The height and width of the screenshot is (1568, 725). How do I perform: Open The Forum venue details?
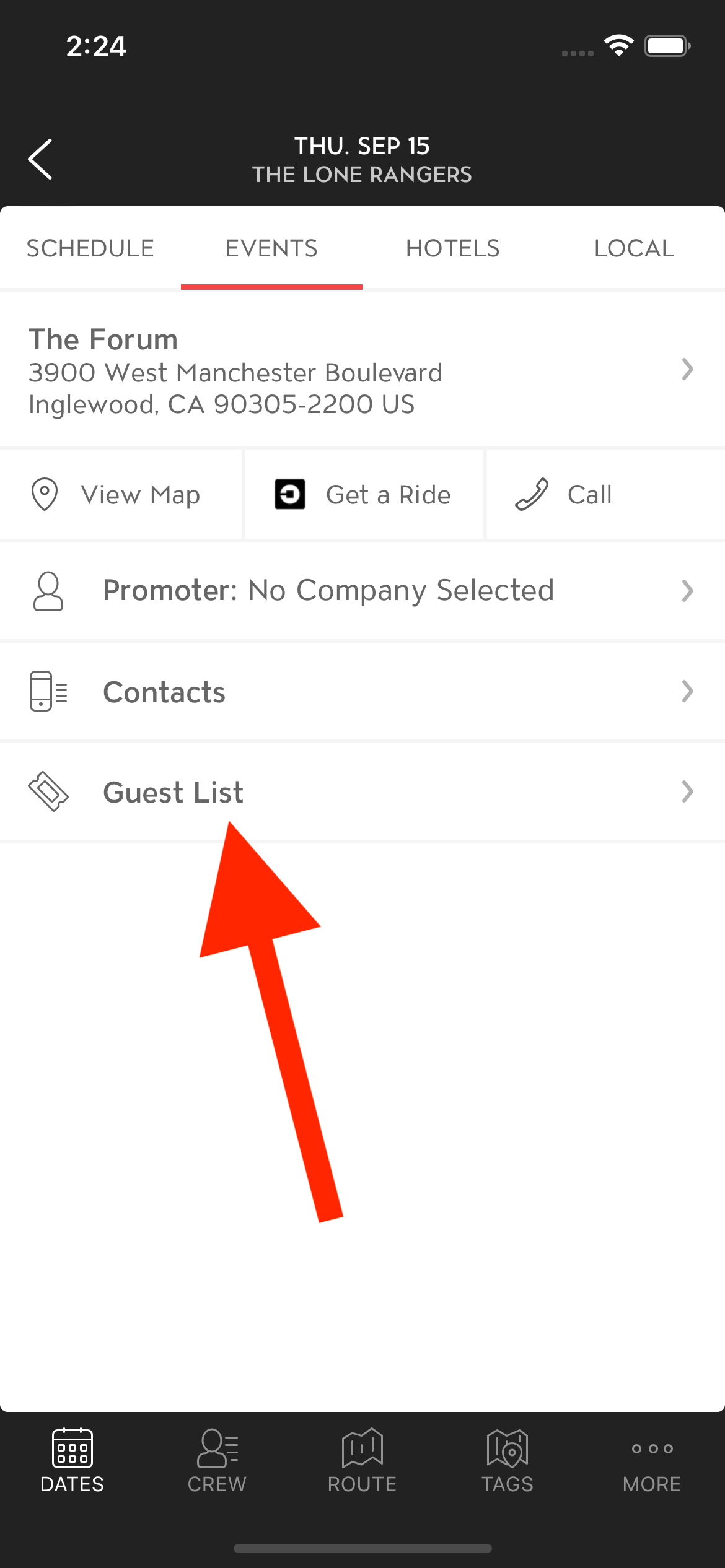pyautogui.click(x=362, y=370)
